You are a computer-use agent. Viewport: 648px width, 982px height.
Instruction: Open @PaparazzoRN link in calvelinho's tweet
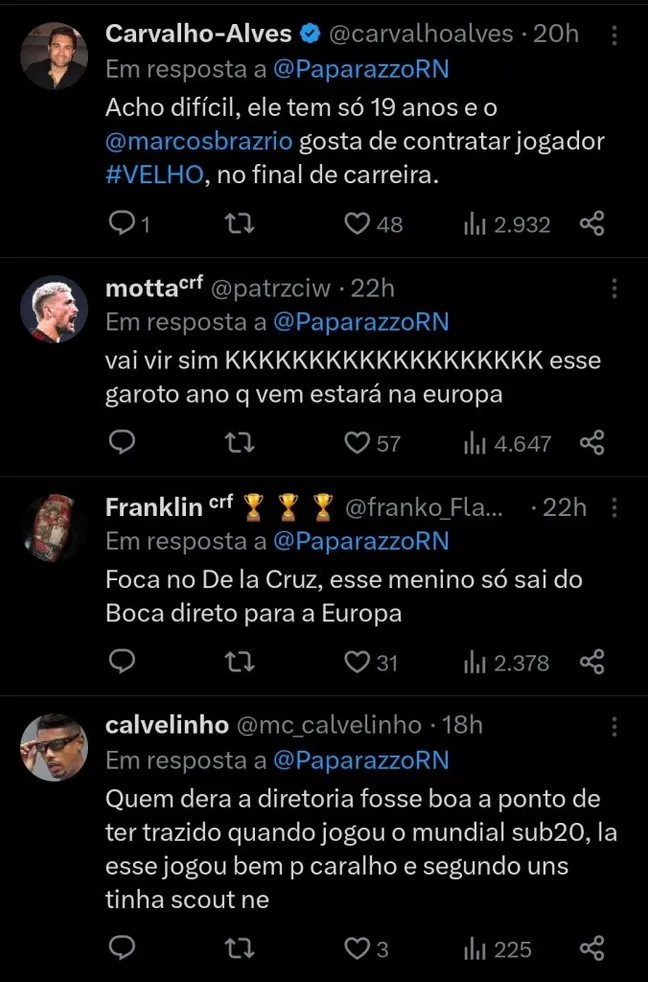(360, 760)
